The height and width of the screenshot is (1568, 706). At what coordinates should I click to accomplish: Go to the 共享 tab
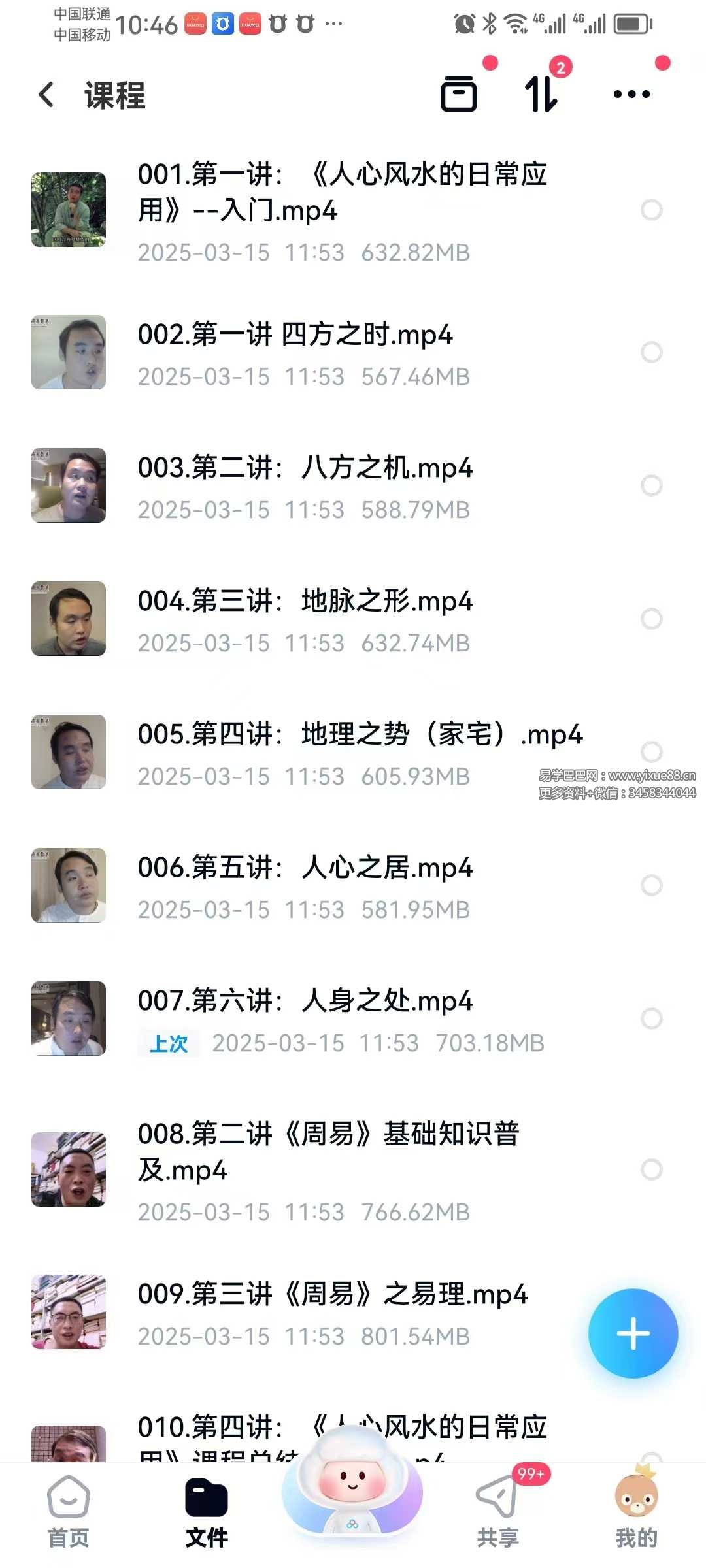click(497, 1511)
